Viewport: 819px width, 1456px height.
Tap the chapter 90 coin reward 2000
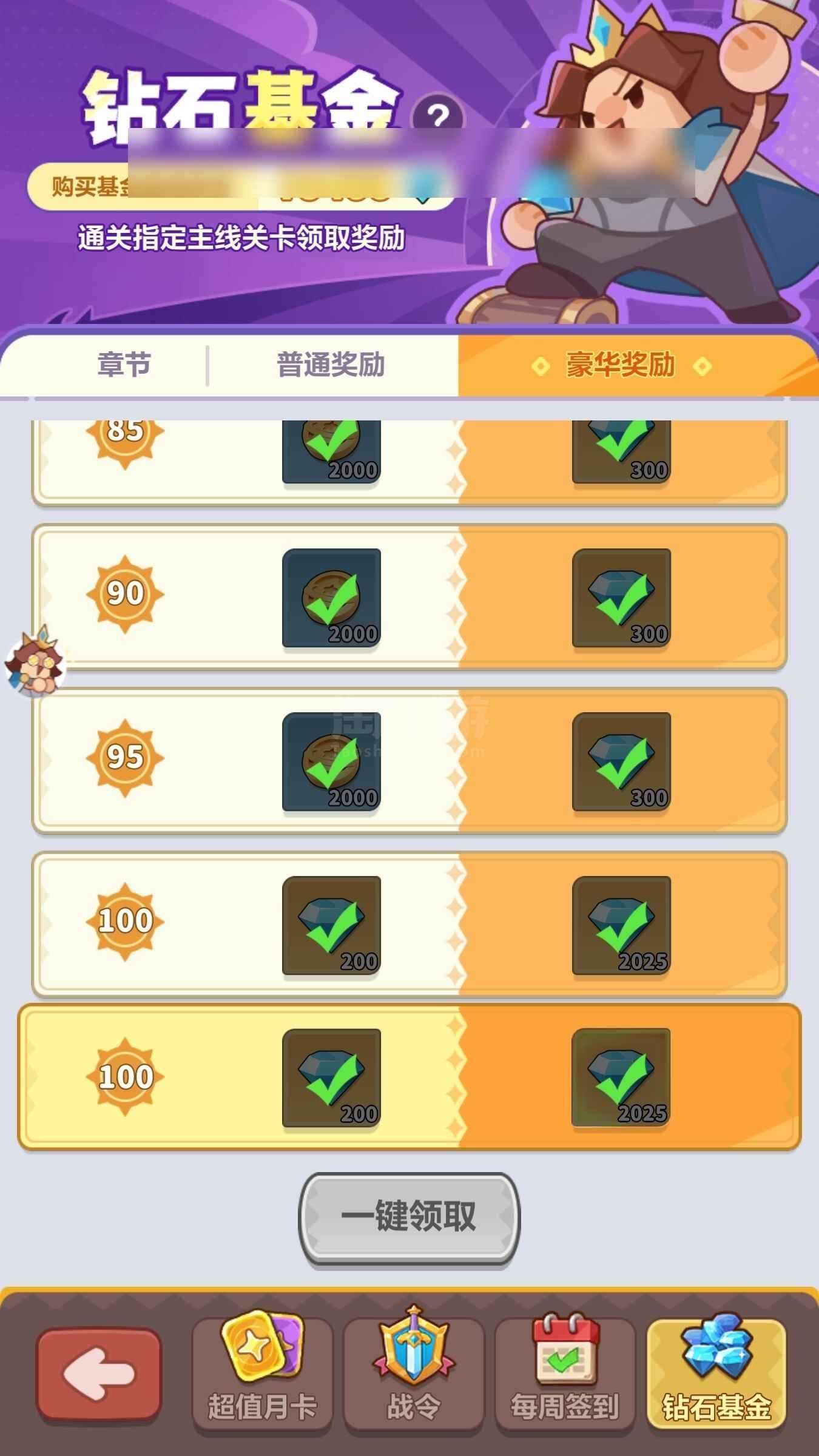[331, 598]
